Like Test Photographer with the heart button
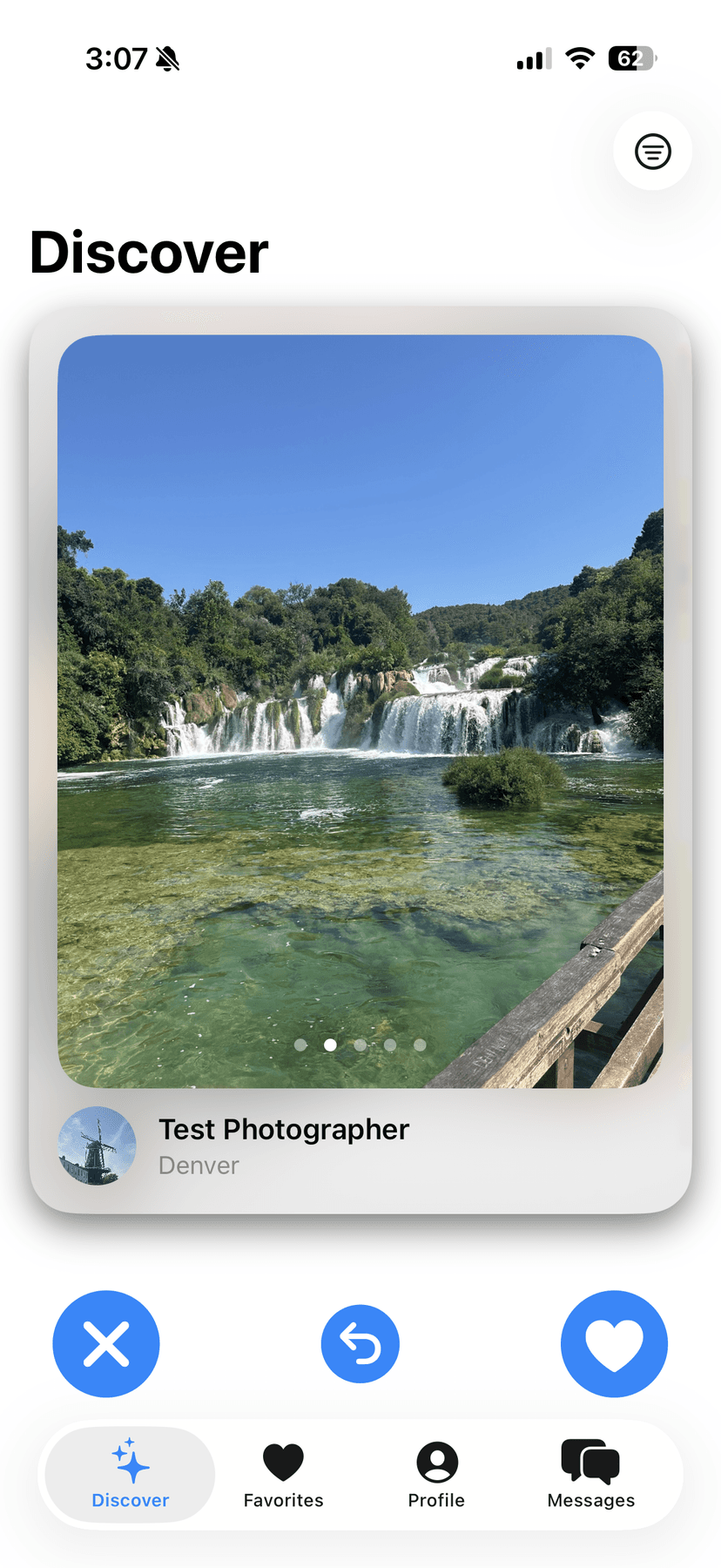 point(614,1343)
